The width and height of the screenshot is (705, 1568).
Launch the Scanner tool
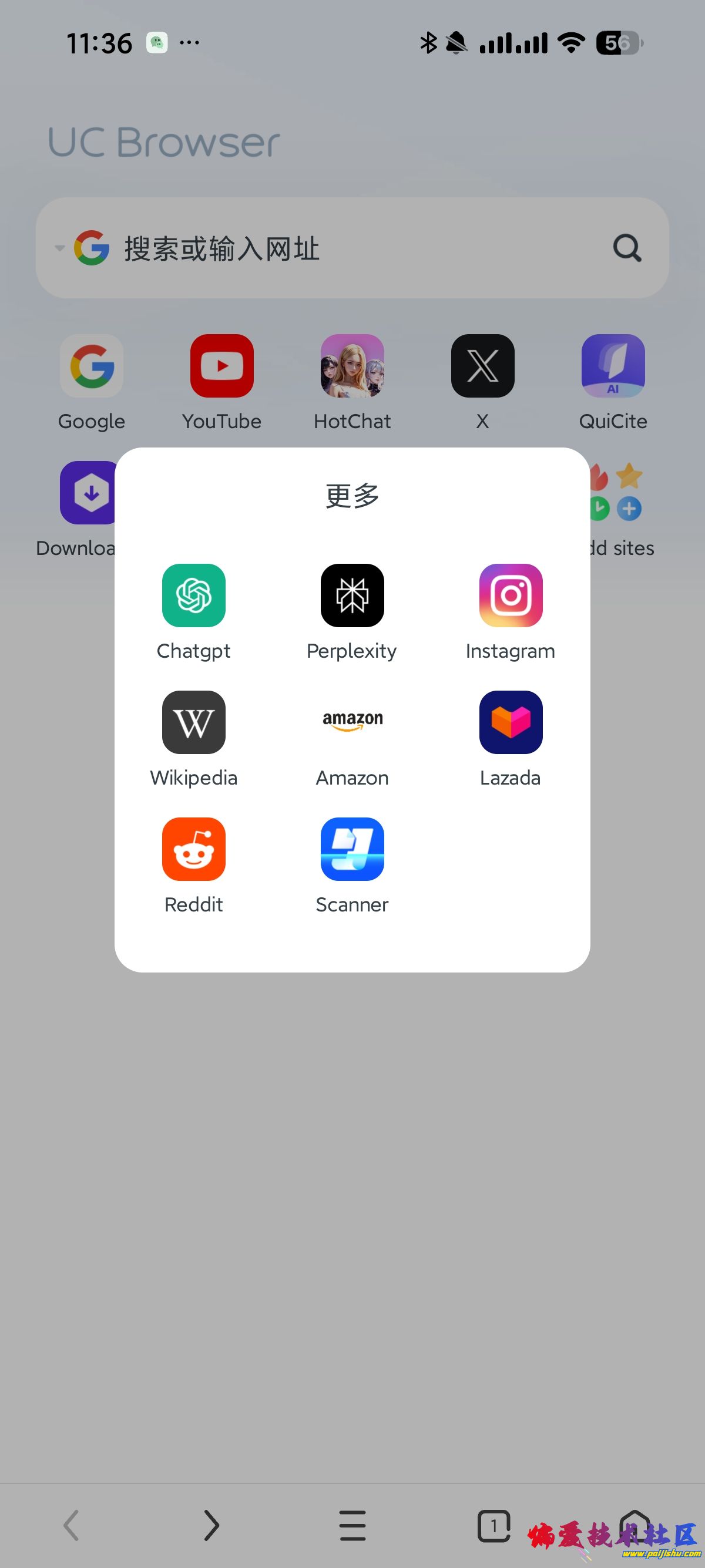click(x=352, y=849)
